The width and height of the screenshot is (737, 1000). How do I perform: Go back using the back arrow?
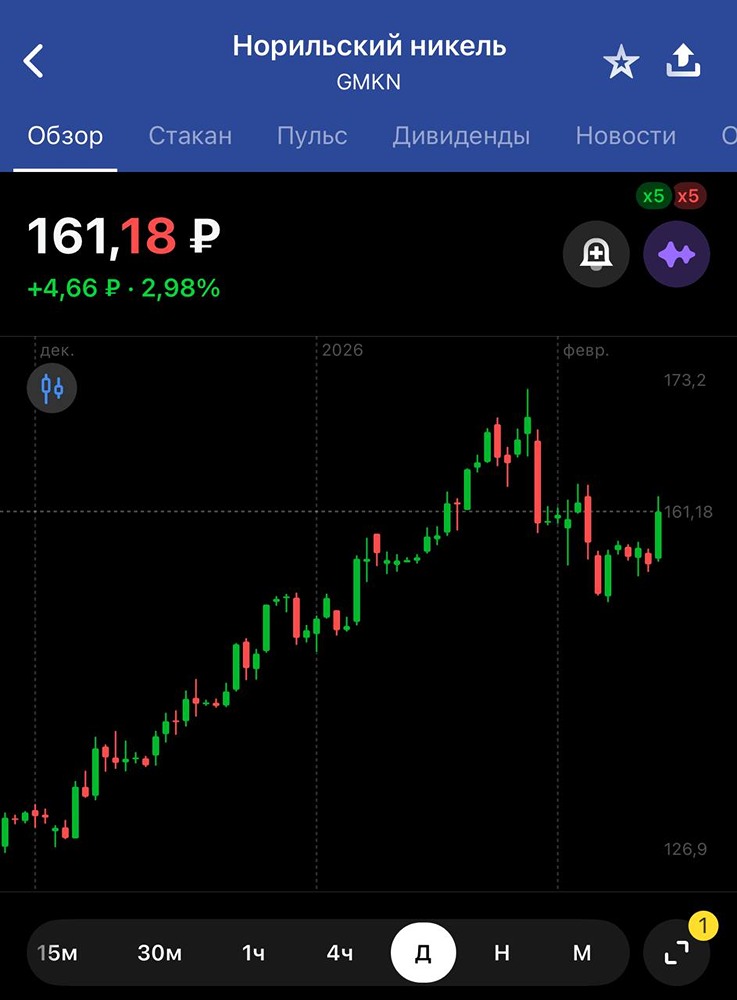(x=34, y=61)
